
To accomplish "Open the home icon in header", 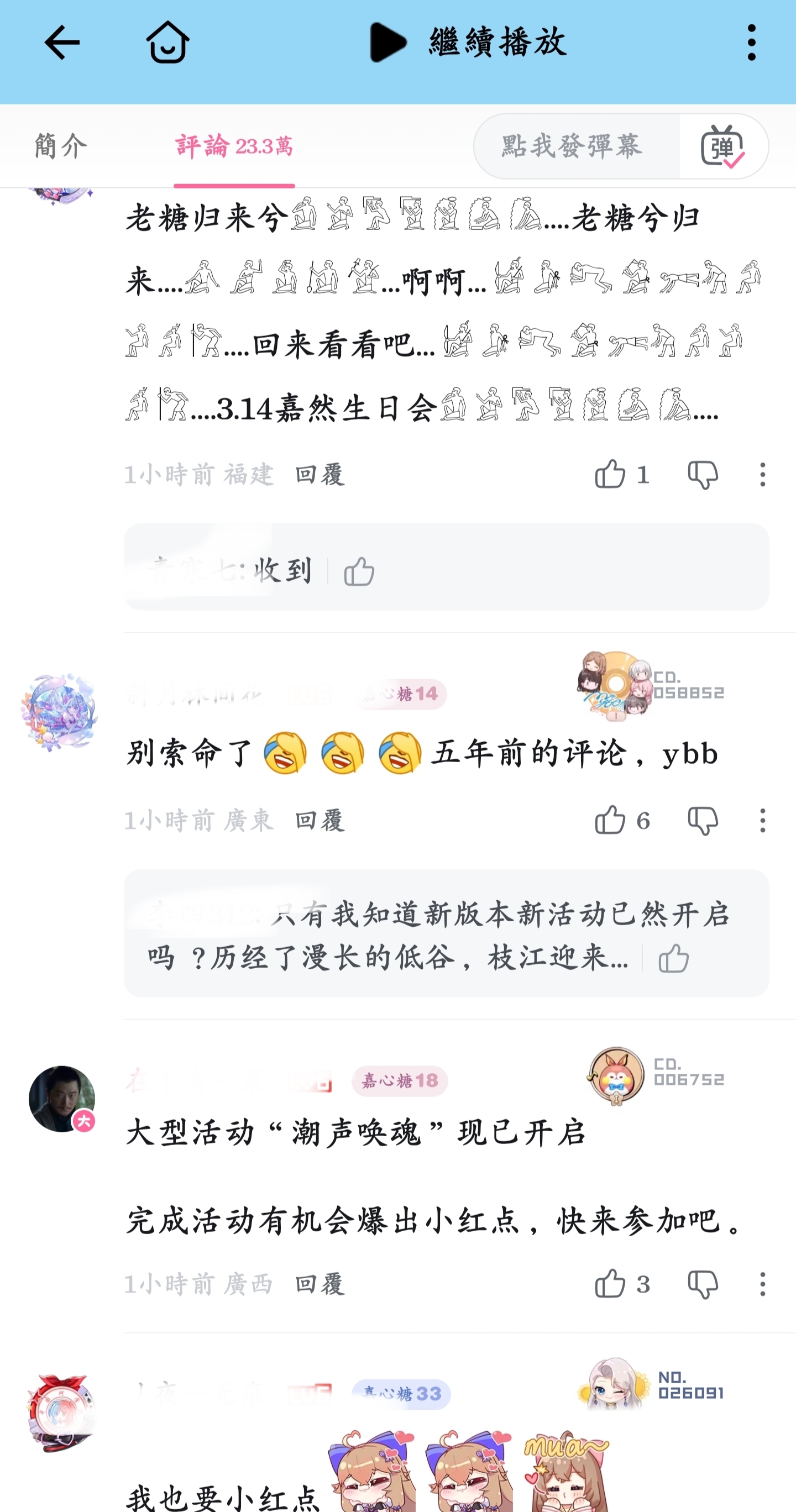I will tap(167, 42).
